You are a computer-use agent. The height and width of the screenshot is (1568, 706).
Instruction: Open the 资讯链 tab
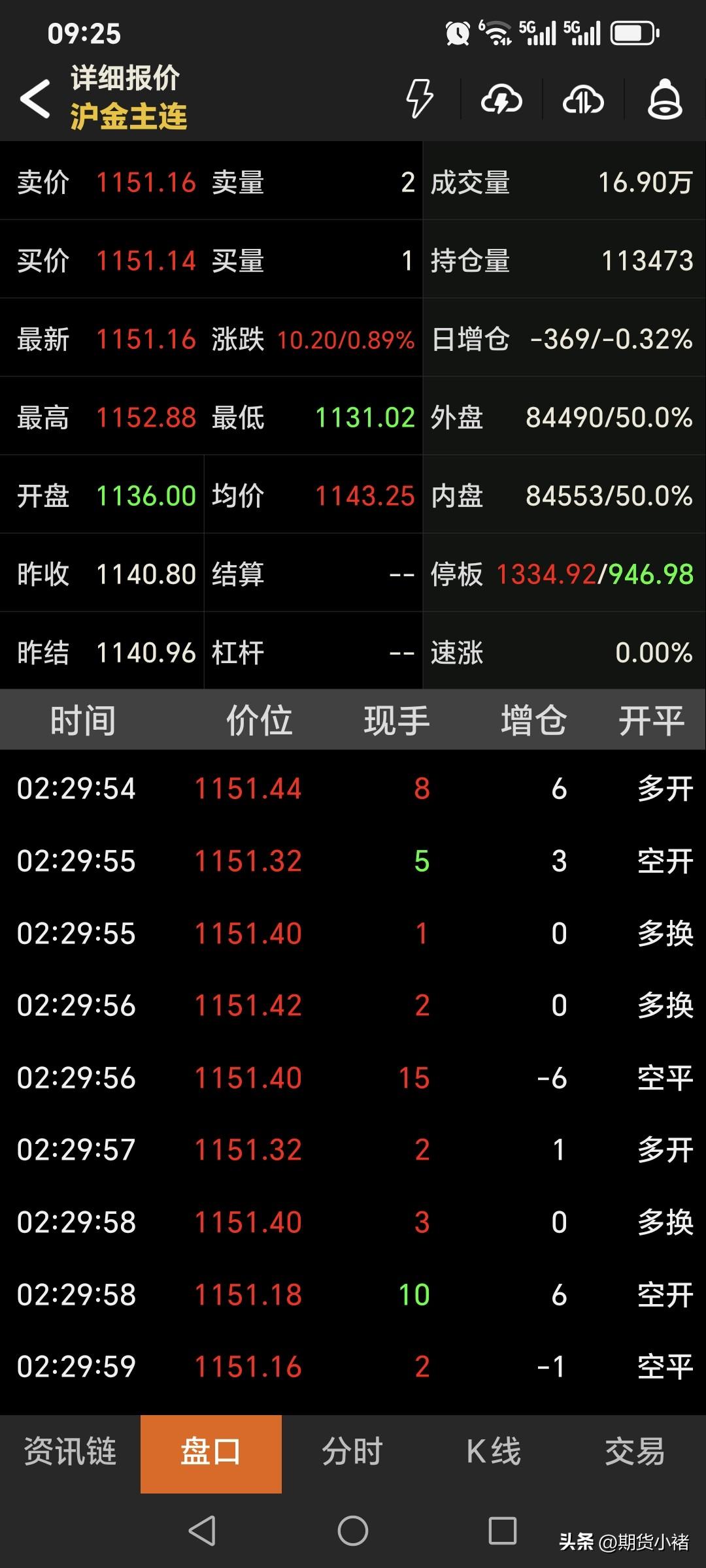point(71,1454)
